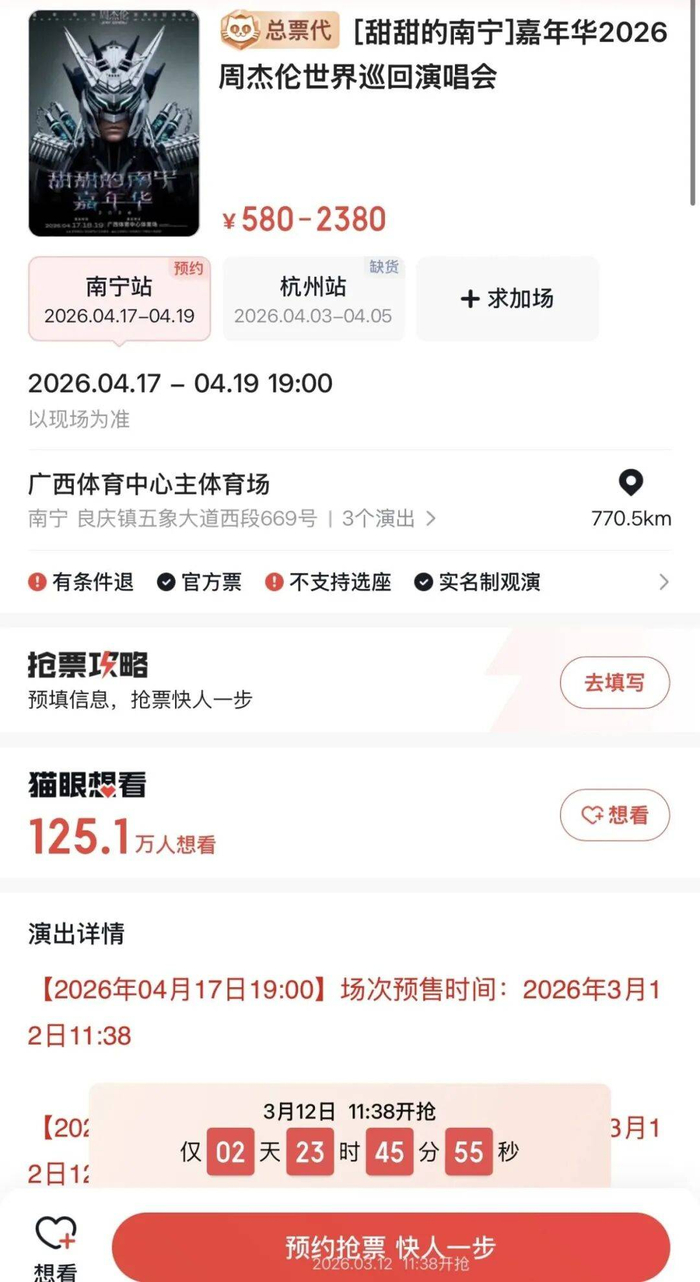Tap the 预约抢票 快人一步 button
Image resolution: width=700 pixels, height=1282 pixels.
(x=390, y=1247)
